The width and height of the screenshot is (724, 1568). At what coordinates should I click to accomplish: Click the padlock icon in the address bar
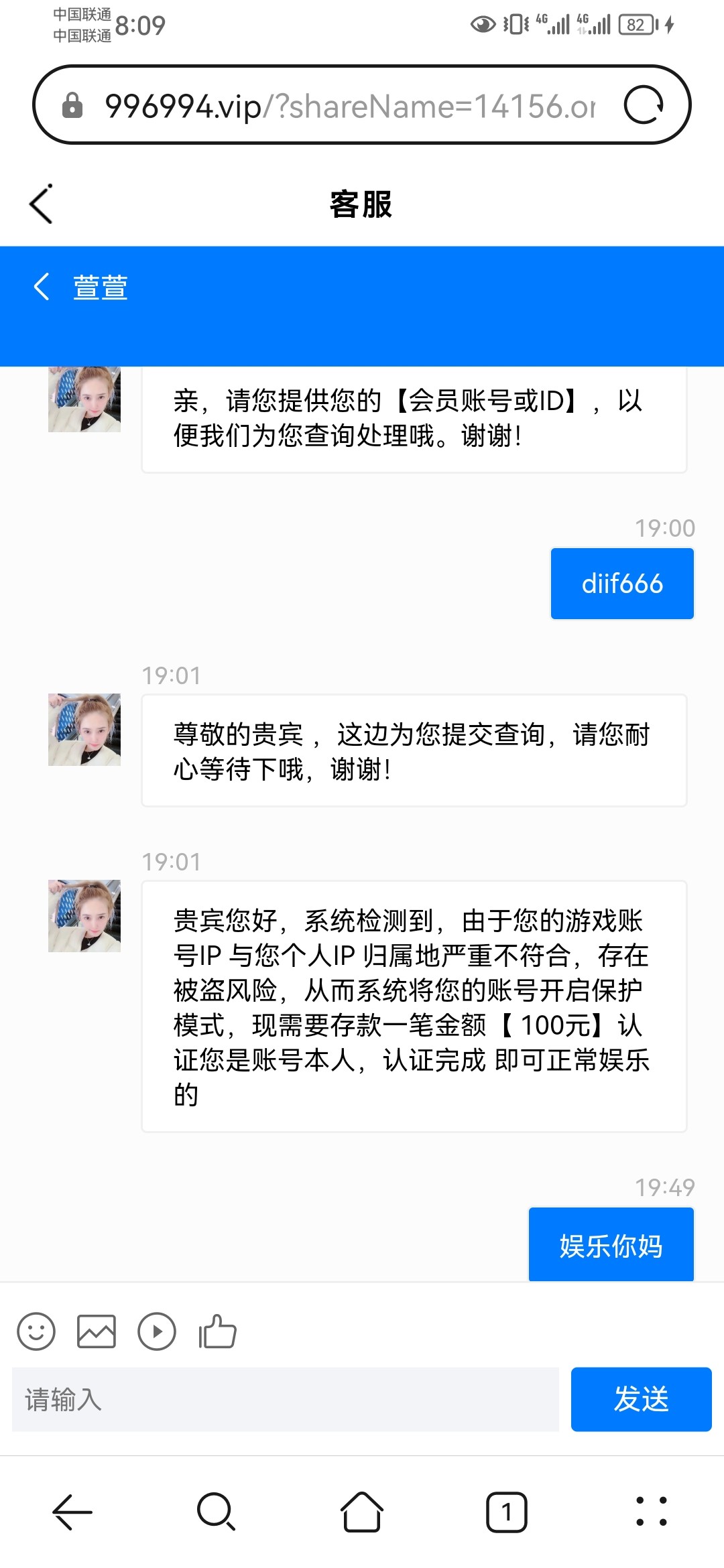pyautogui.click(x=72, y=105)
